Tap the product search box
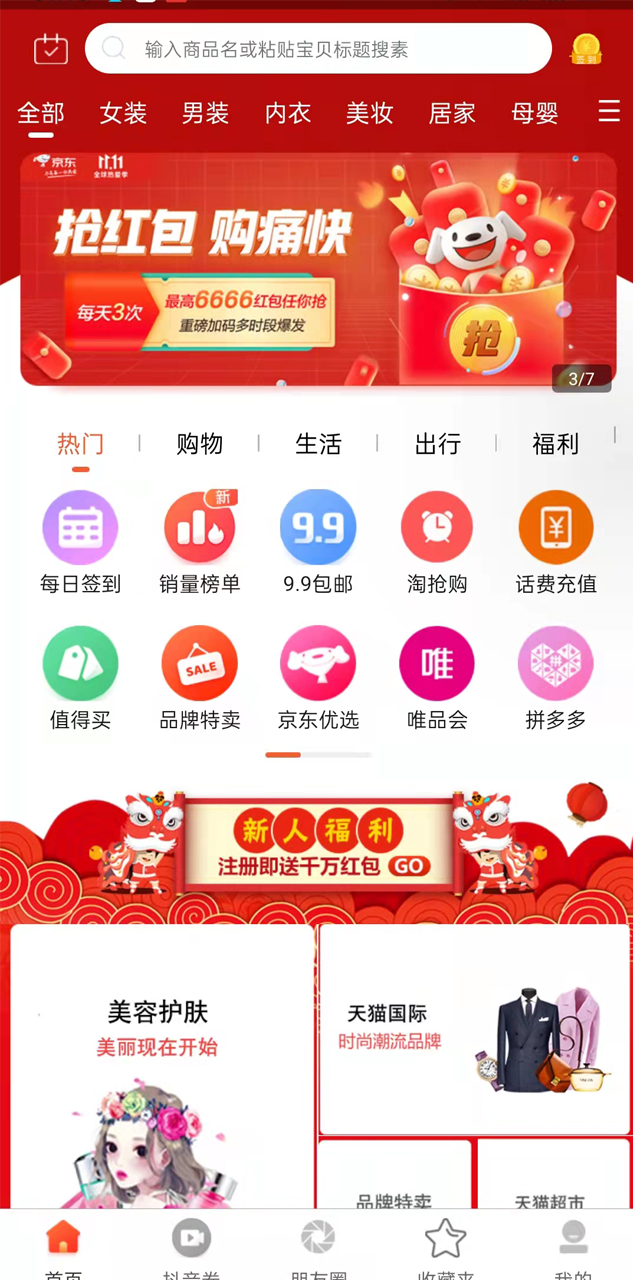 coord(318,49)
